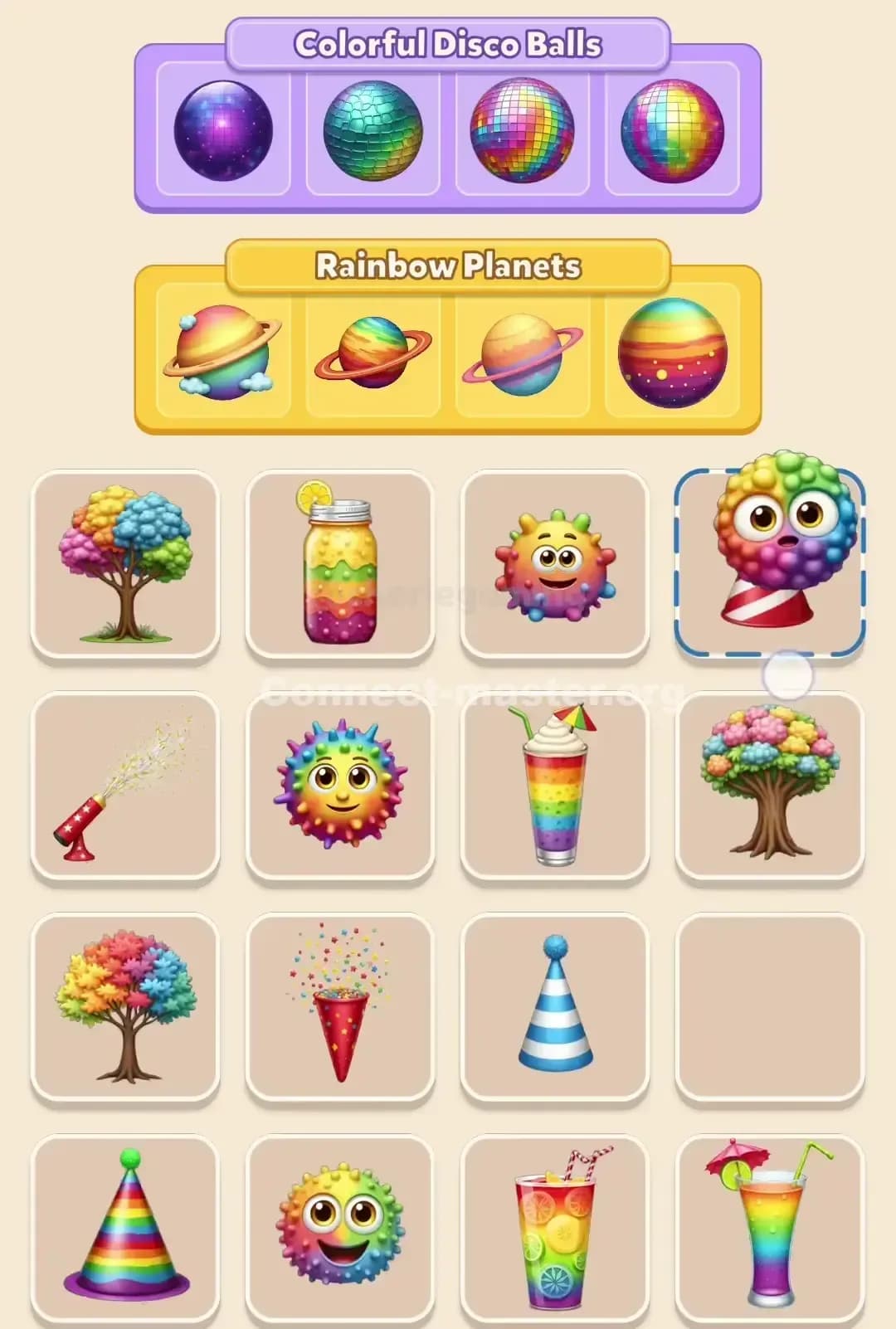Select the pastel flower tree tile

pyautogui.click(x=767, y=786)
